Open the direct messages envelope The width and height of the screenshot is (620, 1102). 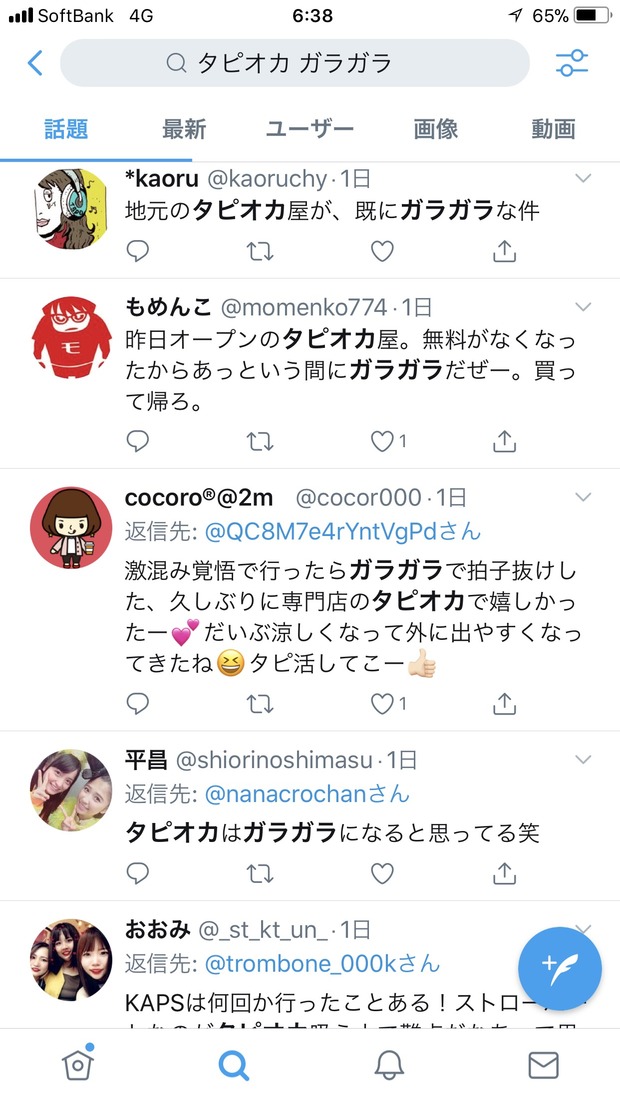543,1065
